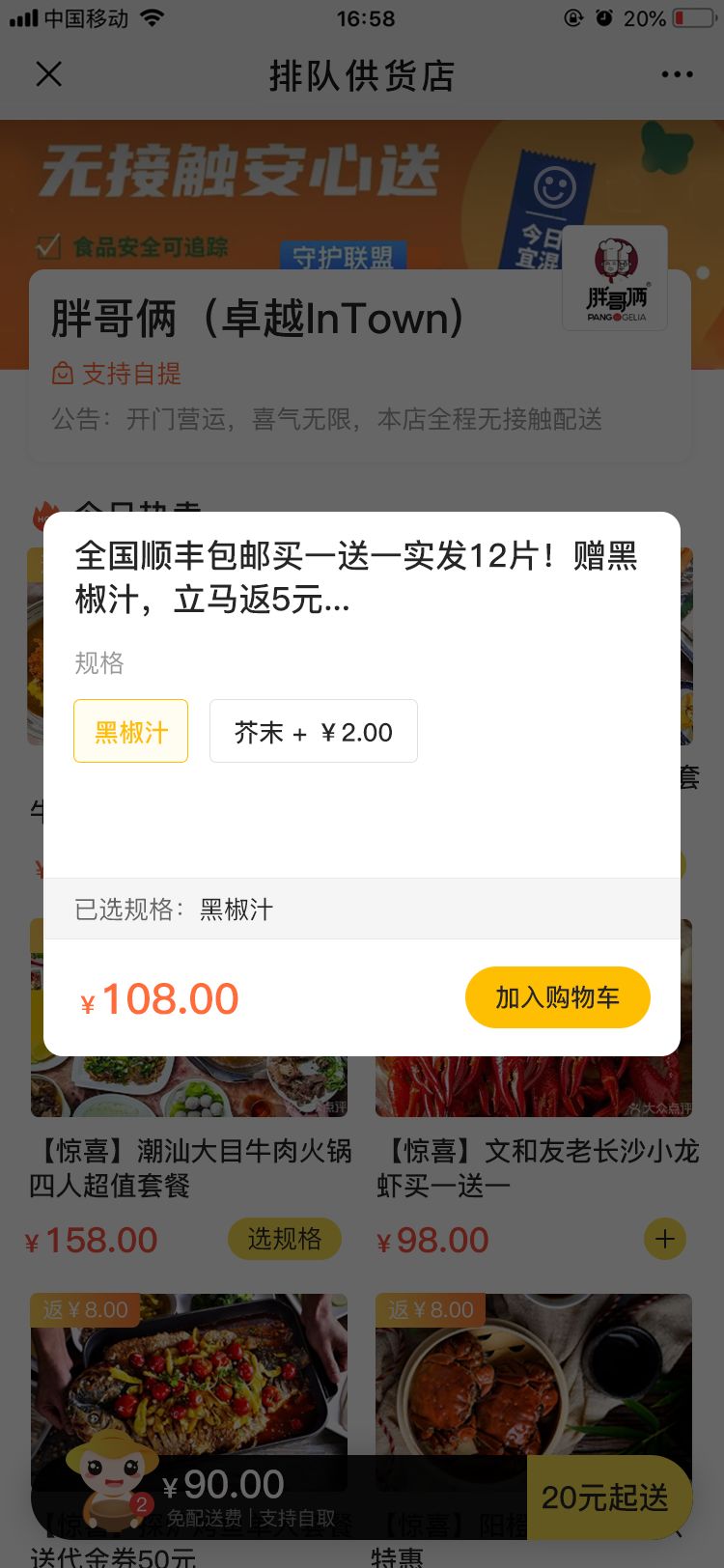Add 文和友老长沙小龙虾 with plus button

[664, 1239]
